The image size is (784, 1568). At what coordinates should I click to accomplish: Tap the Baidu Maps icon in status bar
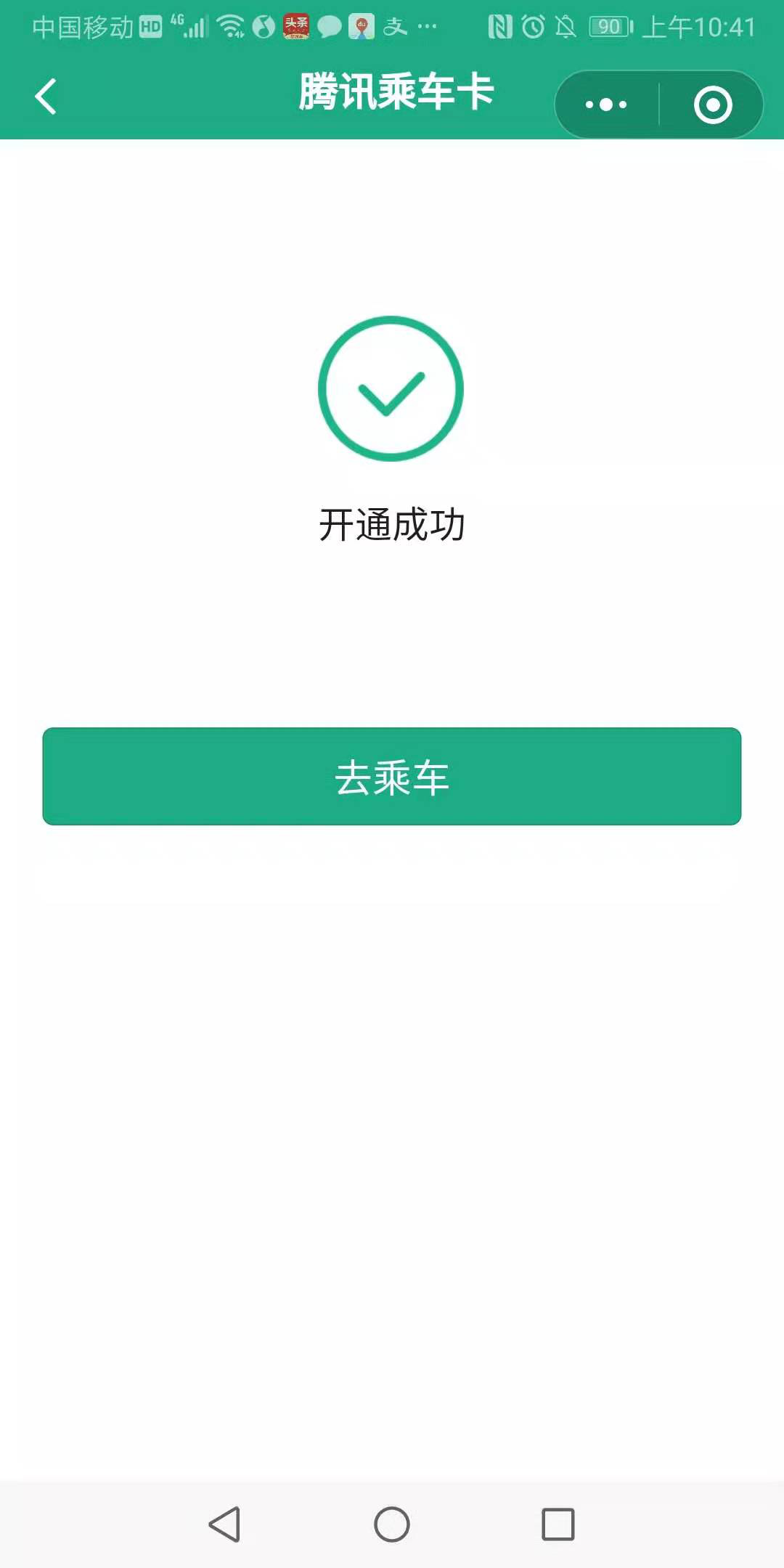361,26
